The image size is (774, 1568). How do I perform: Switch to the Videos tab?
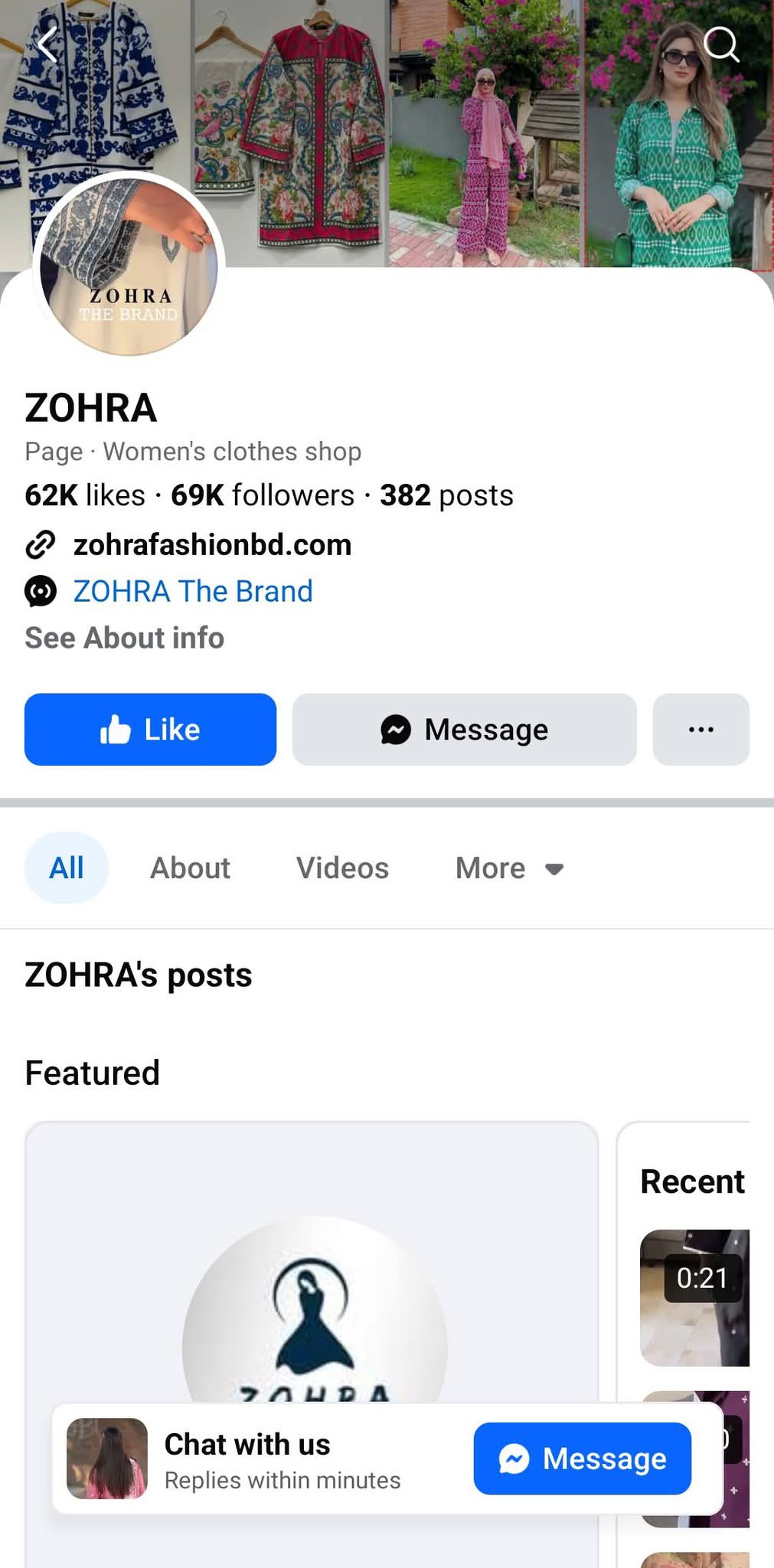(x=342, y=868)
